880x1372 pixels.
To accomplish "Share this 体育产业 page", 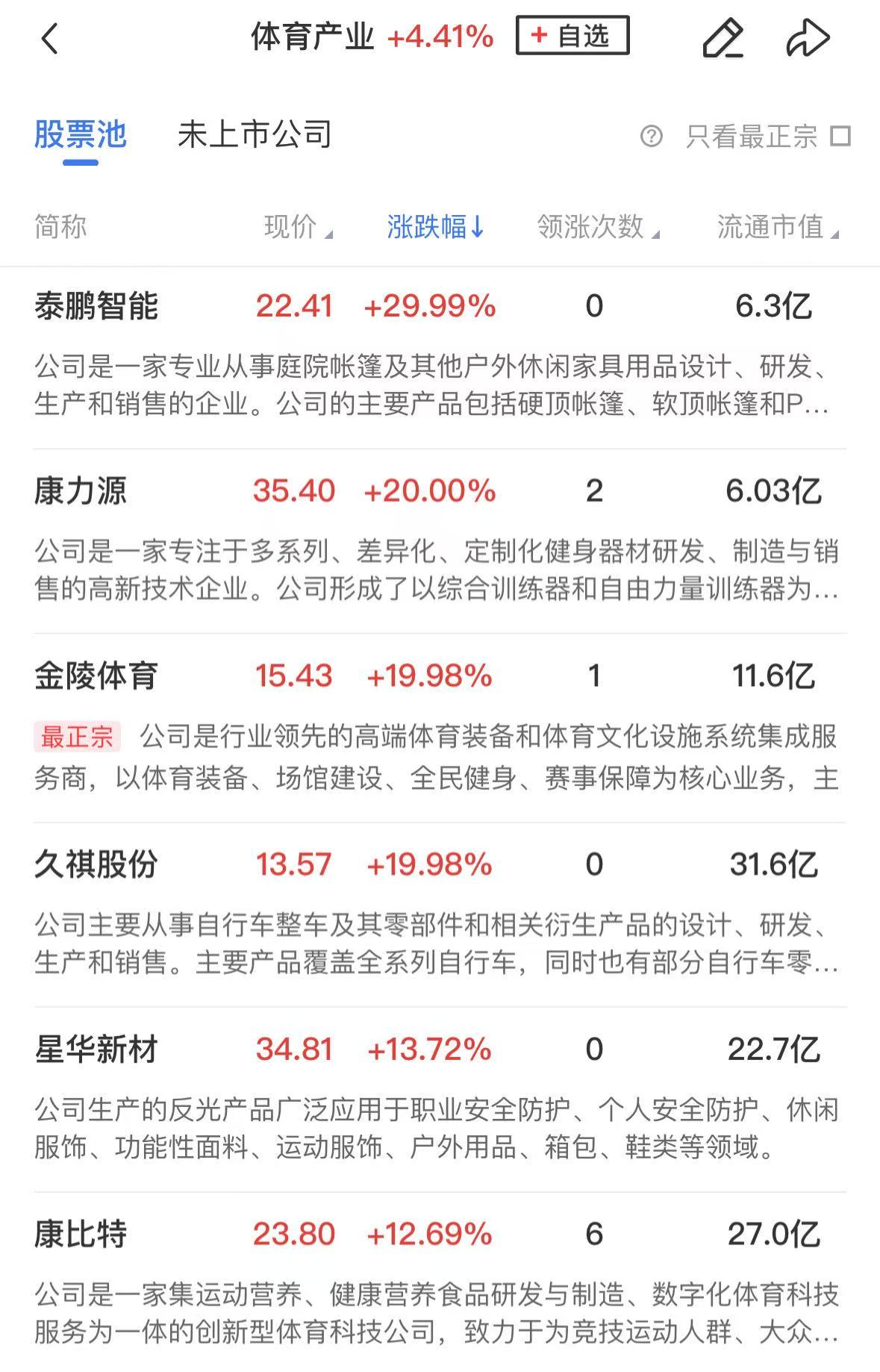I will [808, 38].
